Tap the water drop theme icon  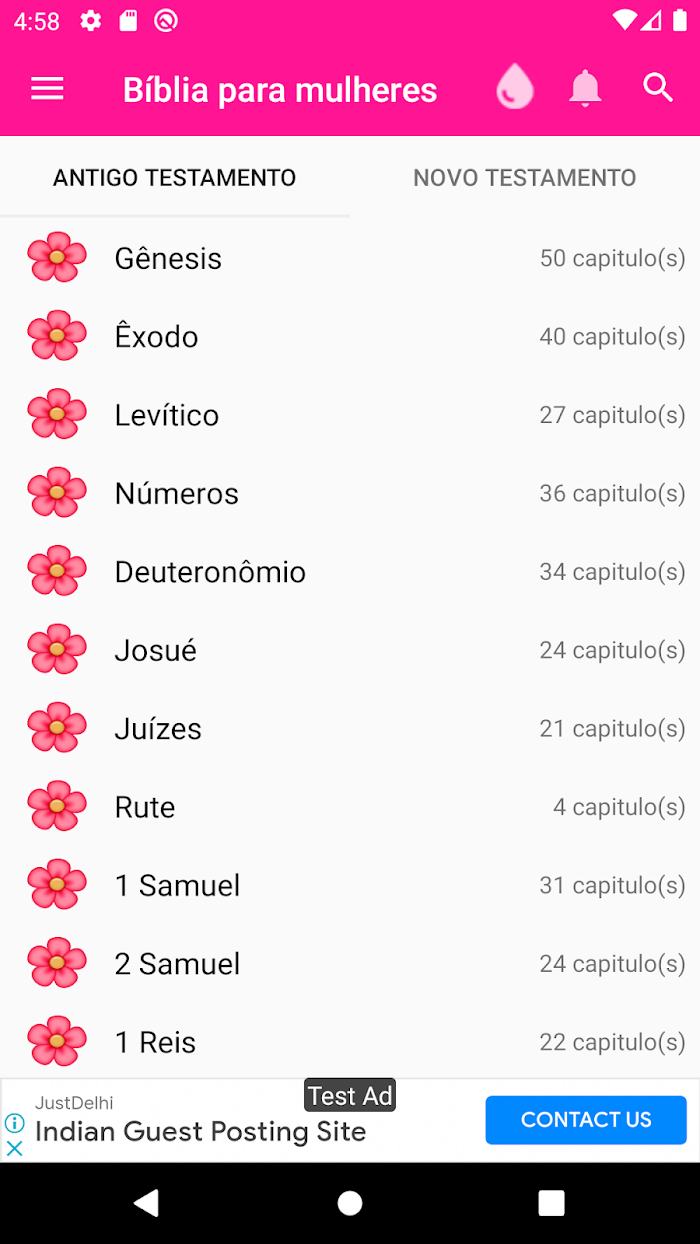515,88
